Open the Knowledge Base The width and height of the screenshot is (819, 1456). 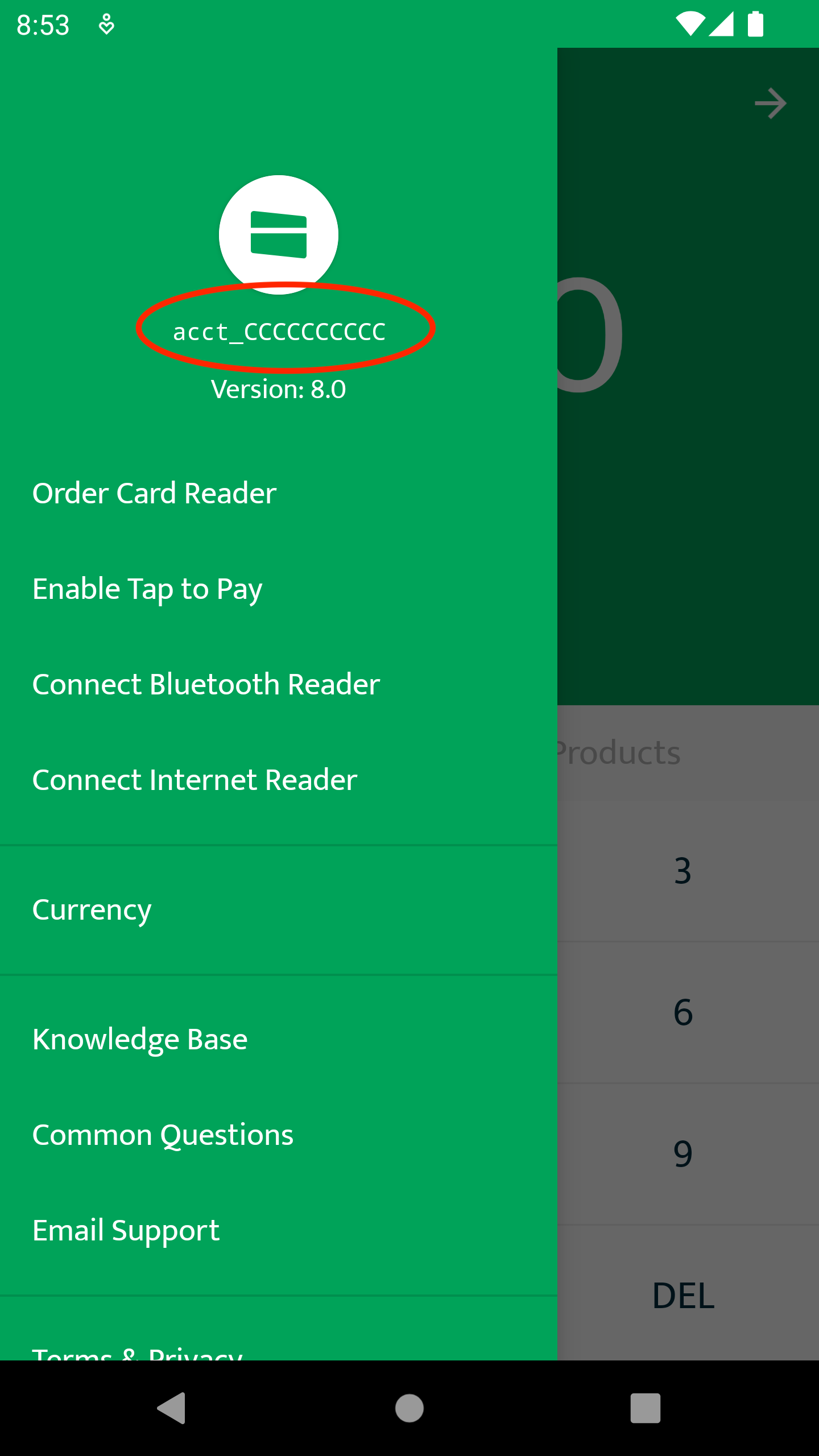140,1039
